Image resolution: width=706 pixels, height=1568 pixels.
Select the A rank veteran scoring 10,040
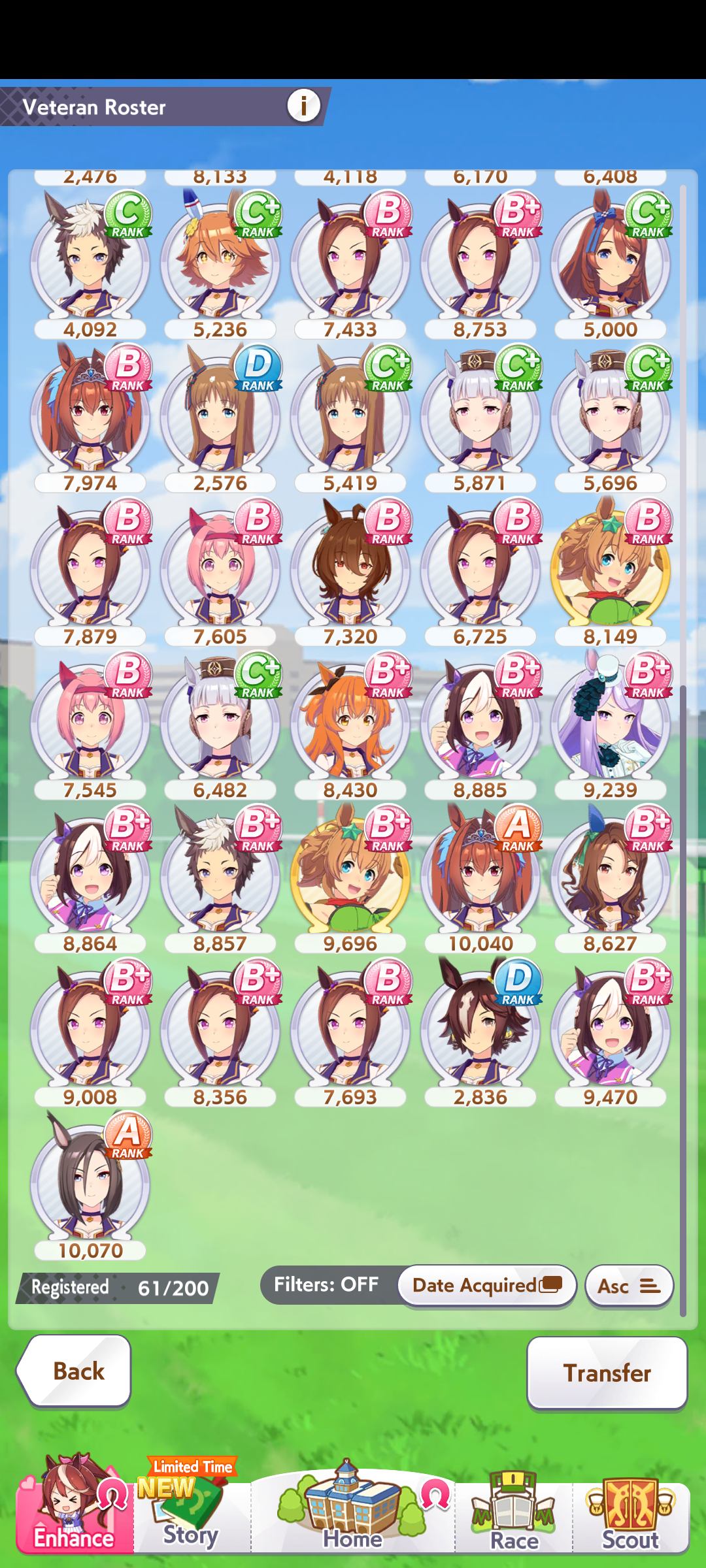[x=480, y=879]
